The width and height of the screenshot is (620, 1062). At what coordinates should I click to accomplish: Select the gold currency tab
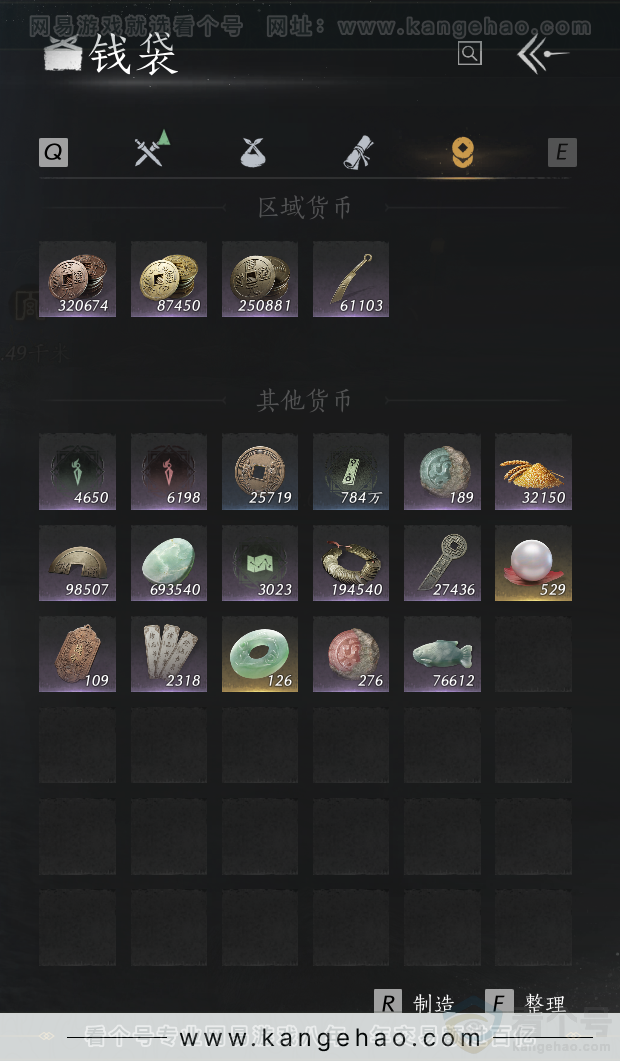[x=461, y=152]
